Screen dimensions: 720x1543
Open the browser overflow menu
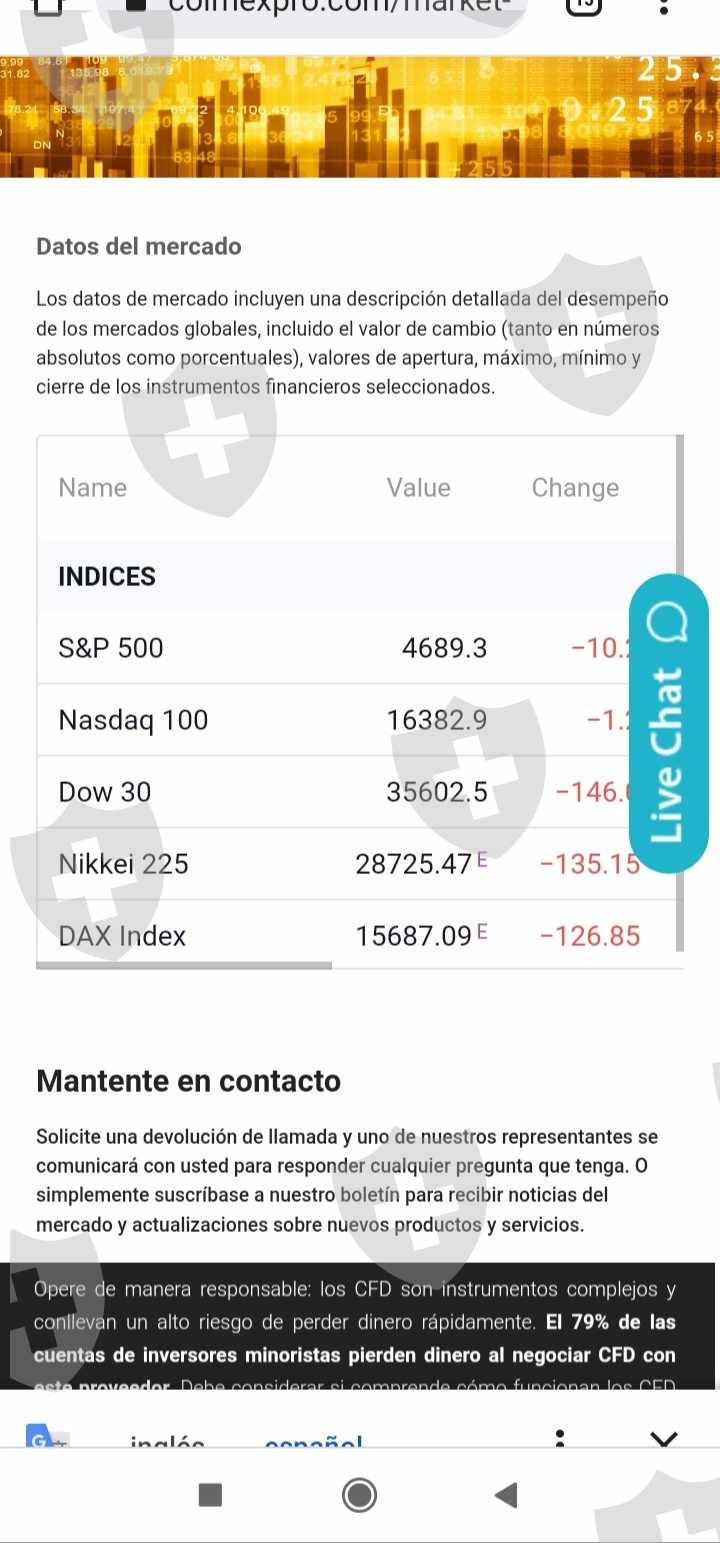pos(664,6)
